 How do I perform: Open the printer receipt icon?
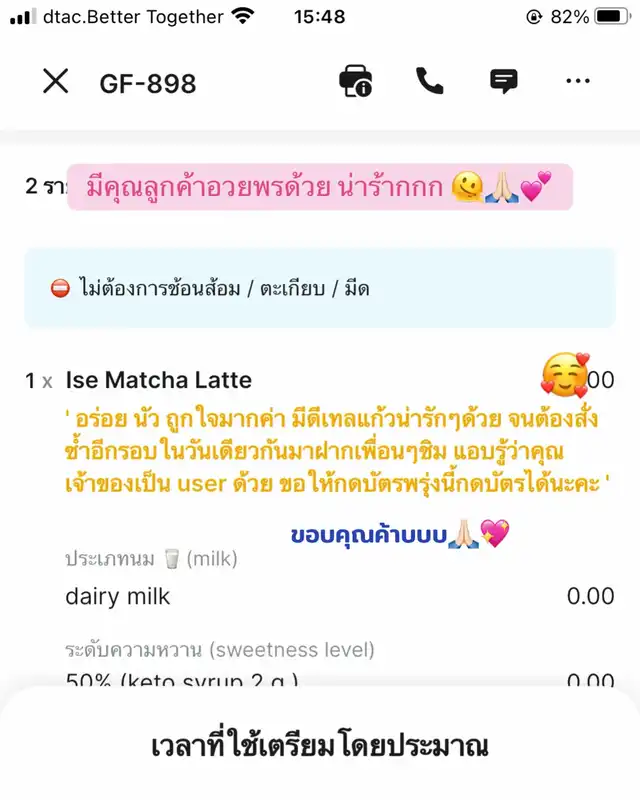pos(355,81)
